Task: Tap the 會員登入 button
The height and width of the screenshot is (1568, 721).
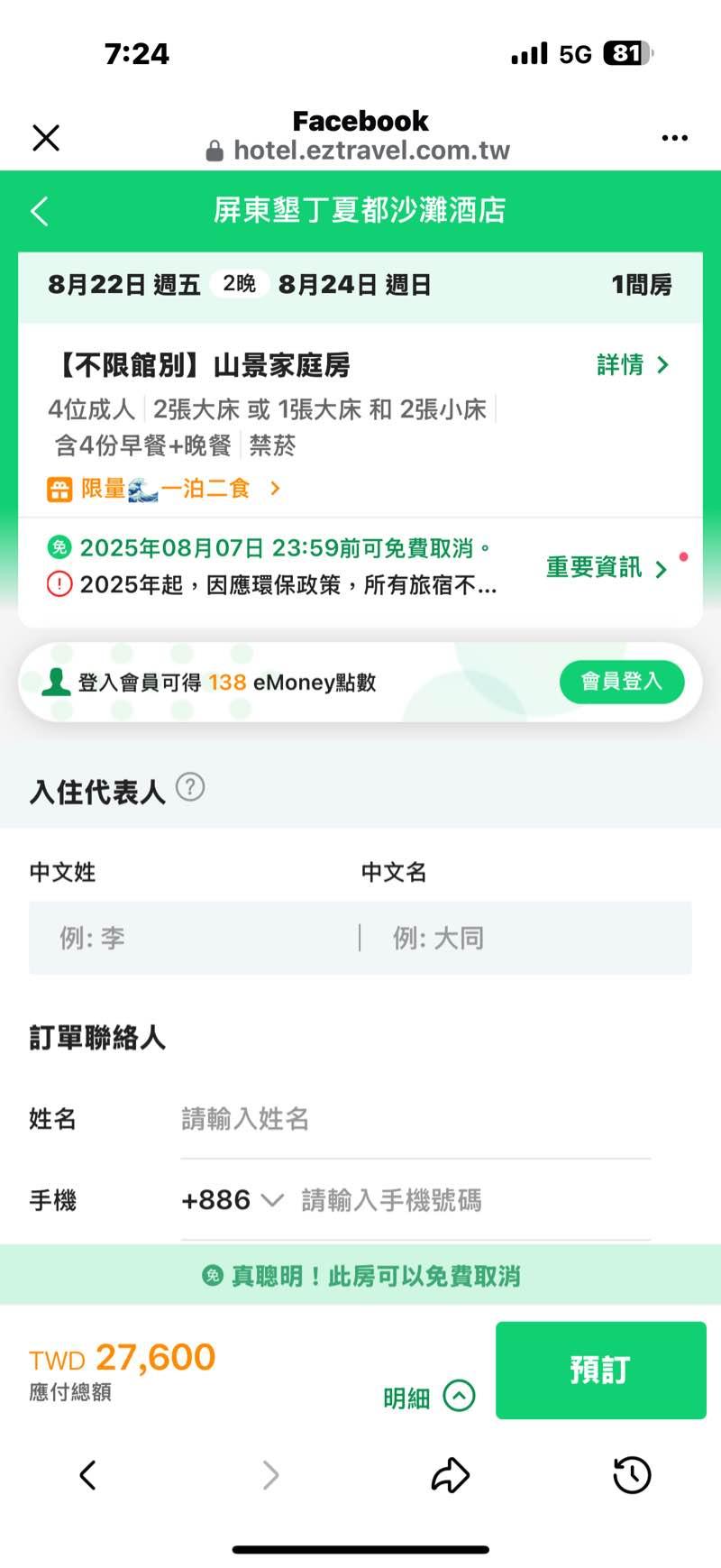Action: click(x=621, y=682)
